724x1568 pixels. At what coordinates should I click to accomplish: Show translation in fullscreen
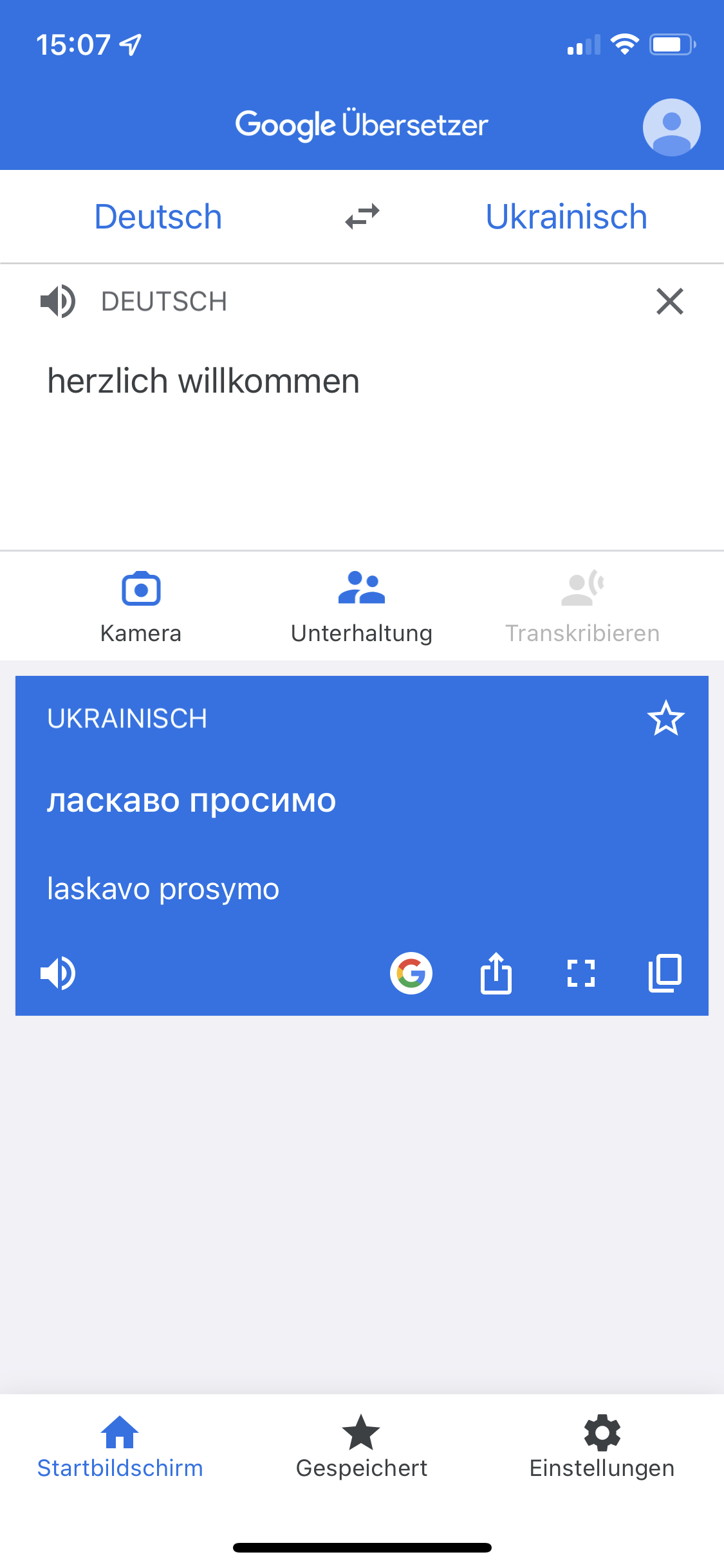tap(580, 973)
